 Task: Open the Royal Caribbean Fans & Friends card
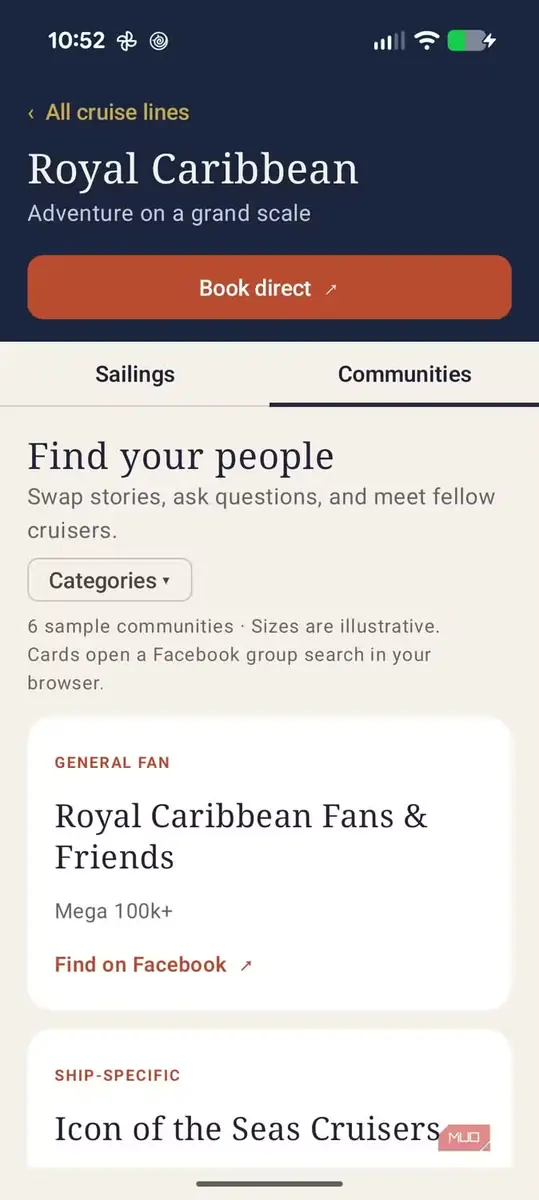click(x=269, y=863)
